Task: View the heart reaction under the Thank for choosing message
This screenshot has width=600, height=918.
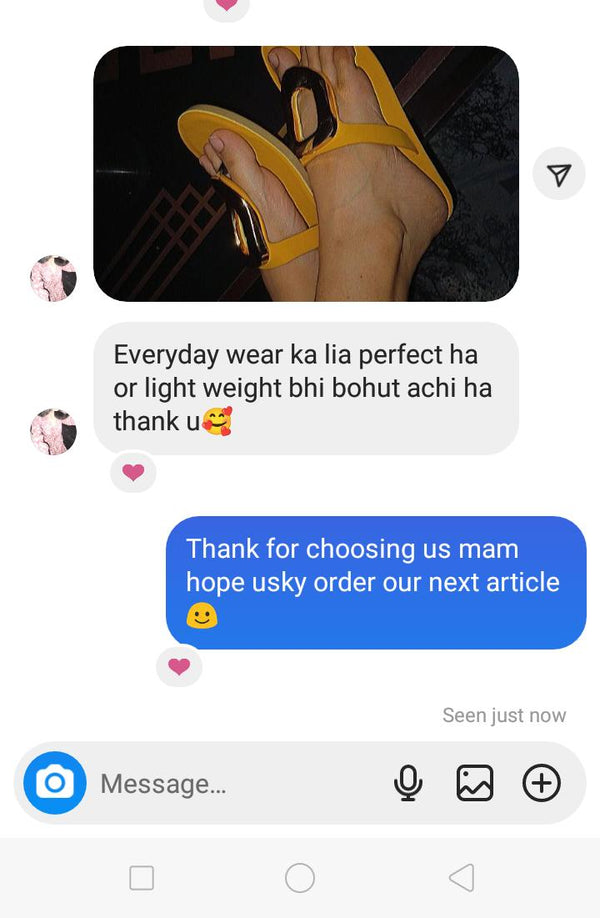Action: pyautogui.click(x=179, y=667)
